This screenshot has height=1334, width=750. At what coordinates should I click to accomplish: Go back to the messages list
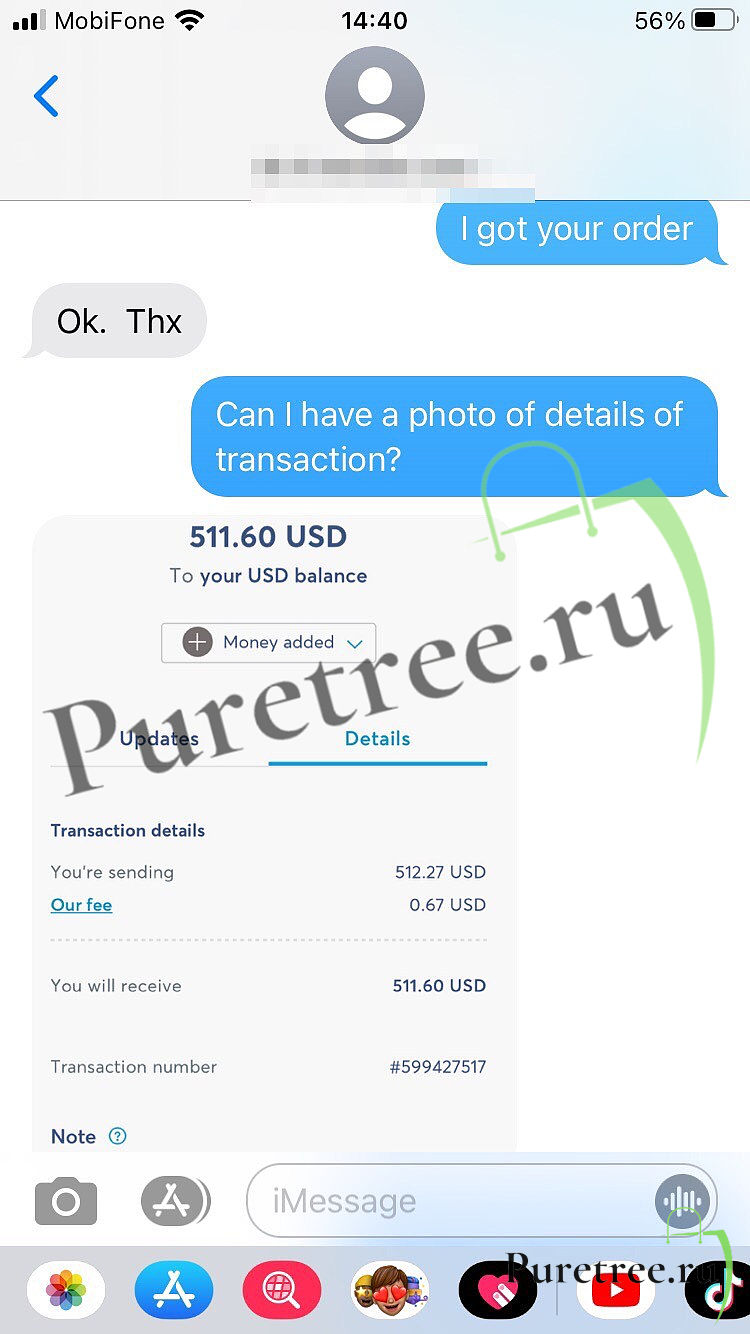click(46, 96)
